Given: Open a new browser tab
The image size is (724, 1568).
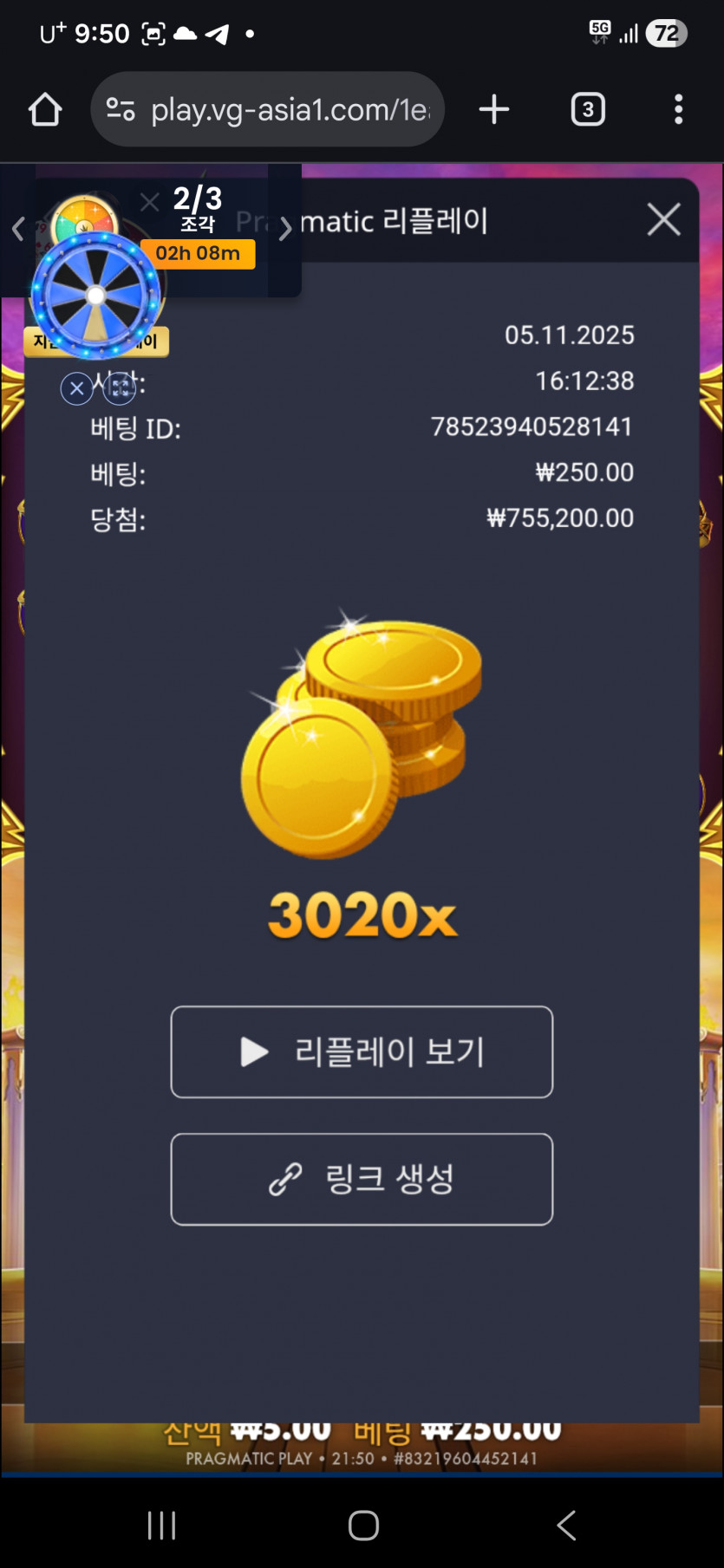Looking at the screenshot, I should point(494,109).
